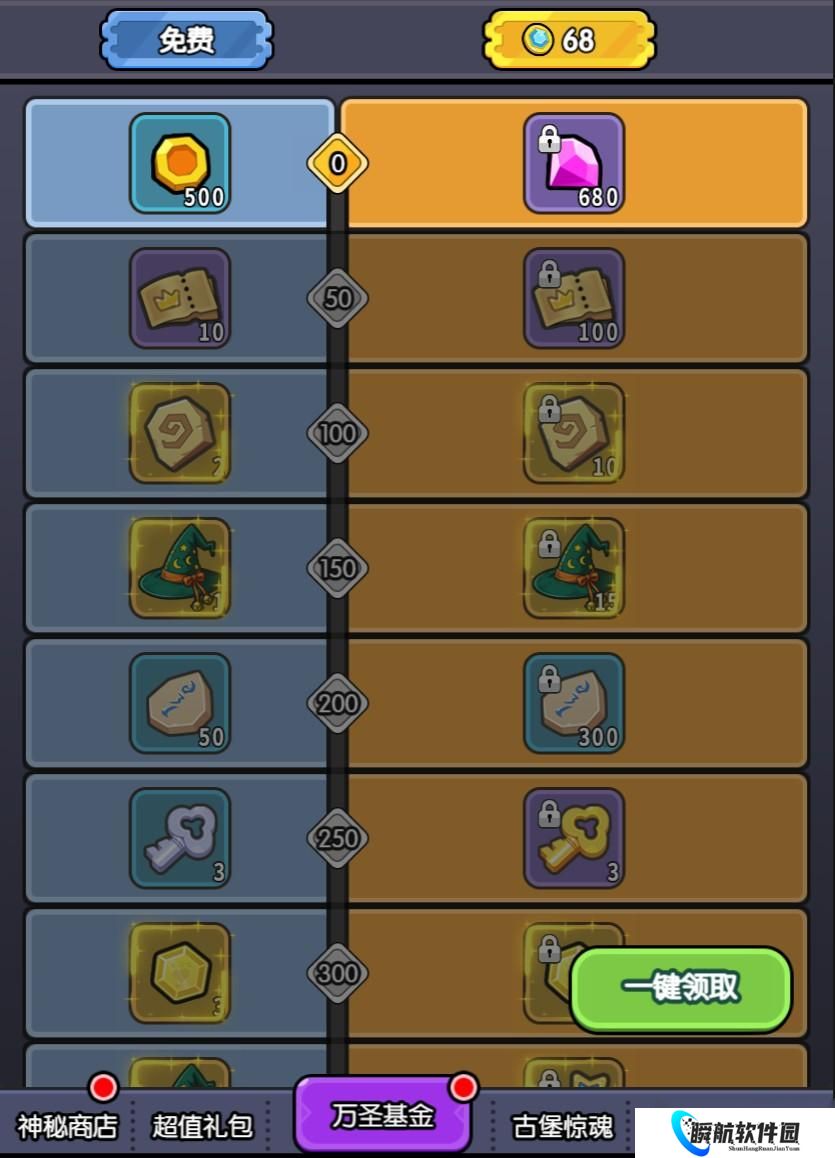This screenshot has height=1158, width=835.
Task: Tap the locked 680 pink gem reward
Action: (x=574, y=163)
